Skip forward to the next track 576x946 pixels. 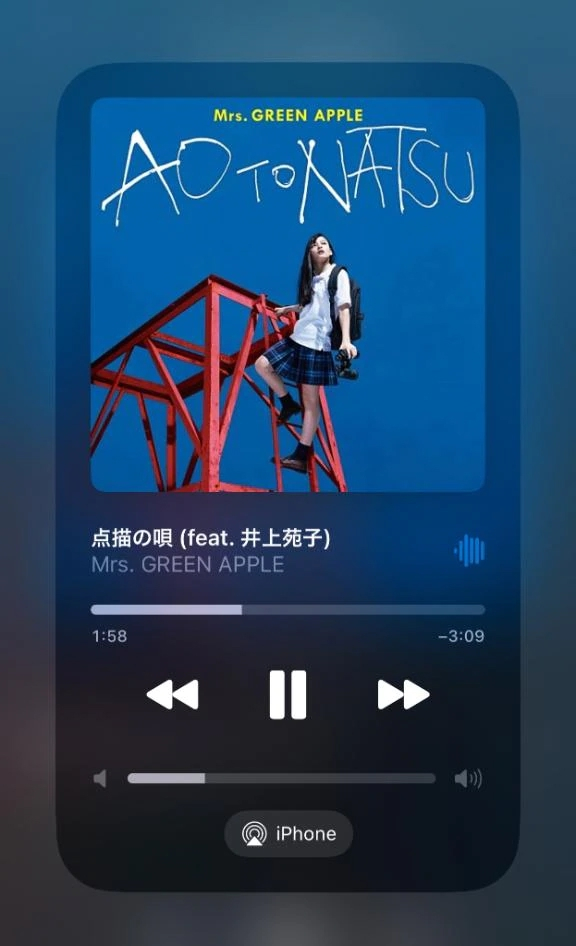pyautogui.click(x=404, y=694)
